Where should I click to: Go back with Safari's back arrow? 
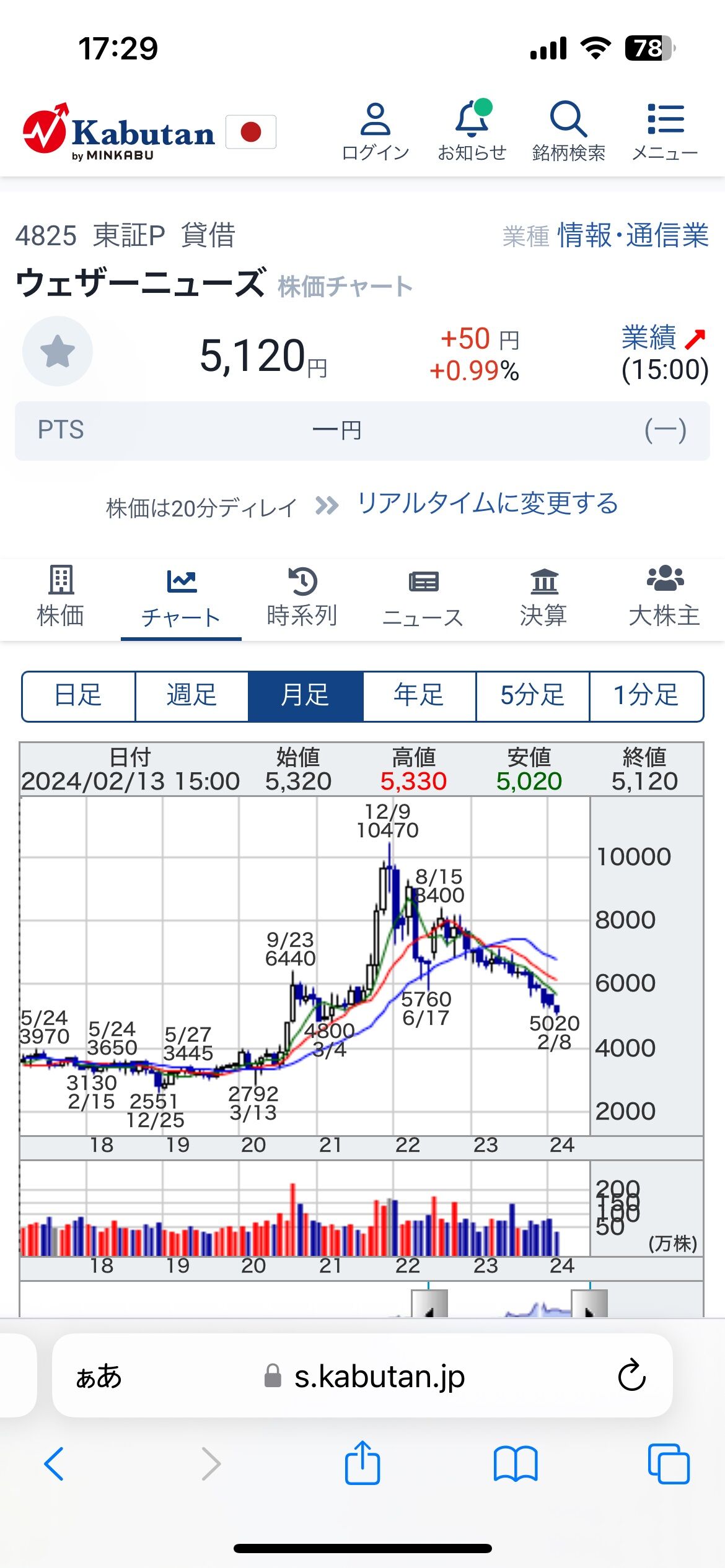pos(55,1464)
